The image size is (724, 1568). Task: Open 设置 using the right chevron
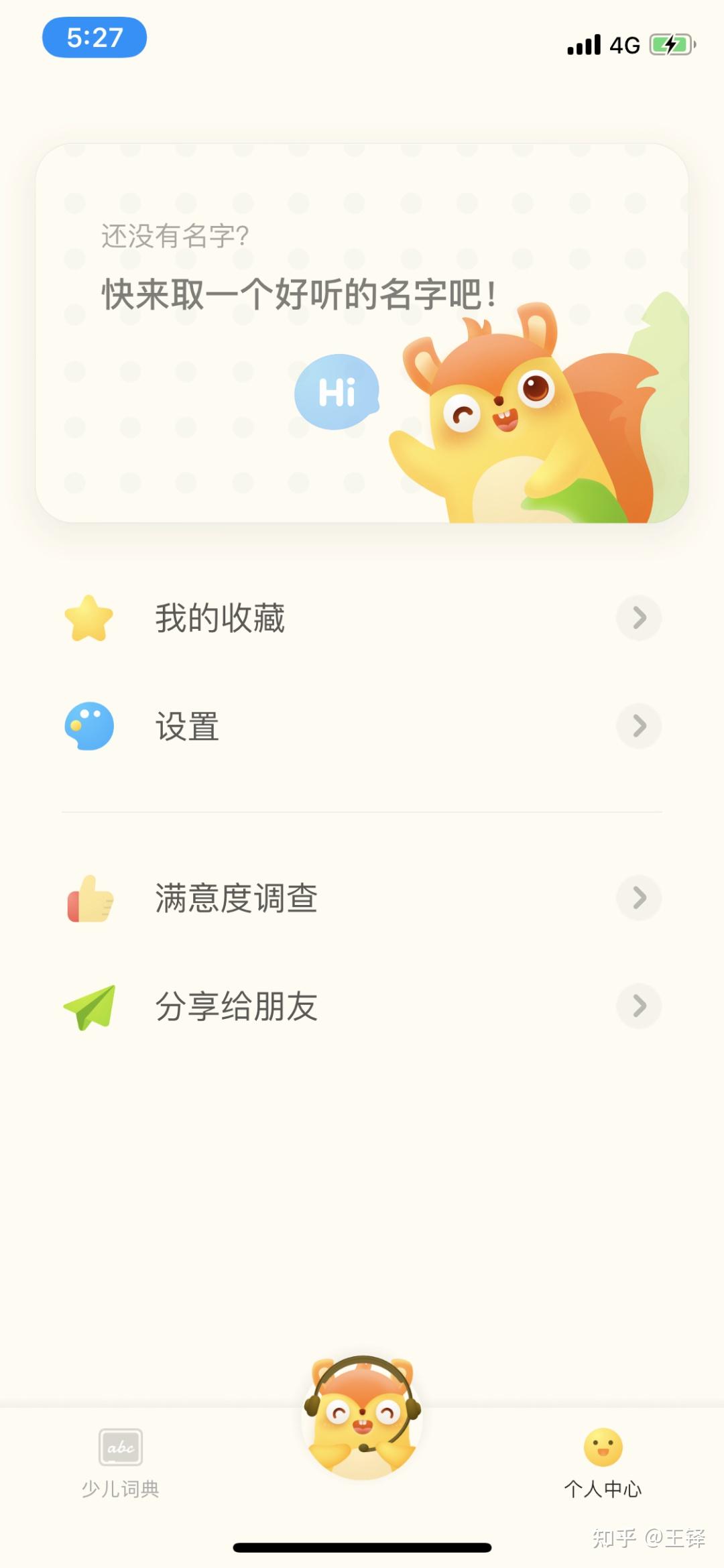(x=638, y=725)
